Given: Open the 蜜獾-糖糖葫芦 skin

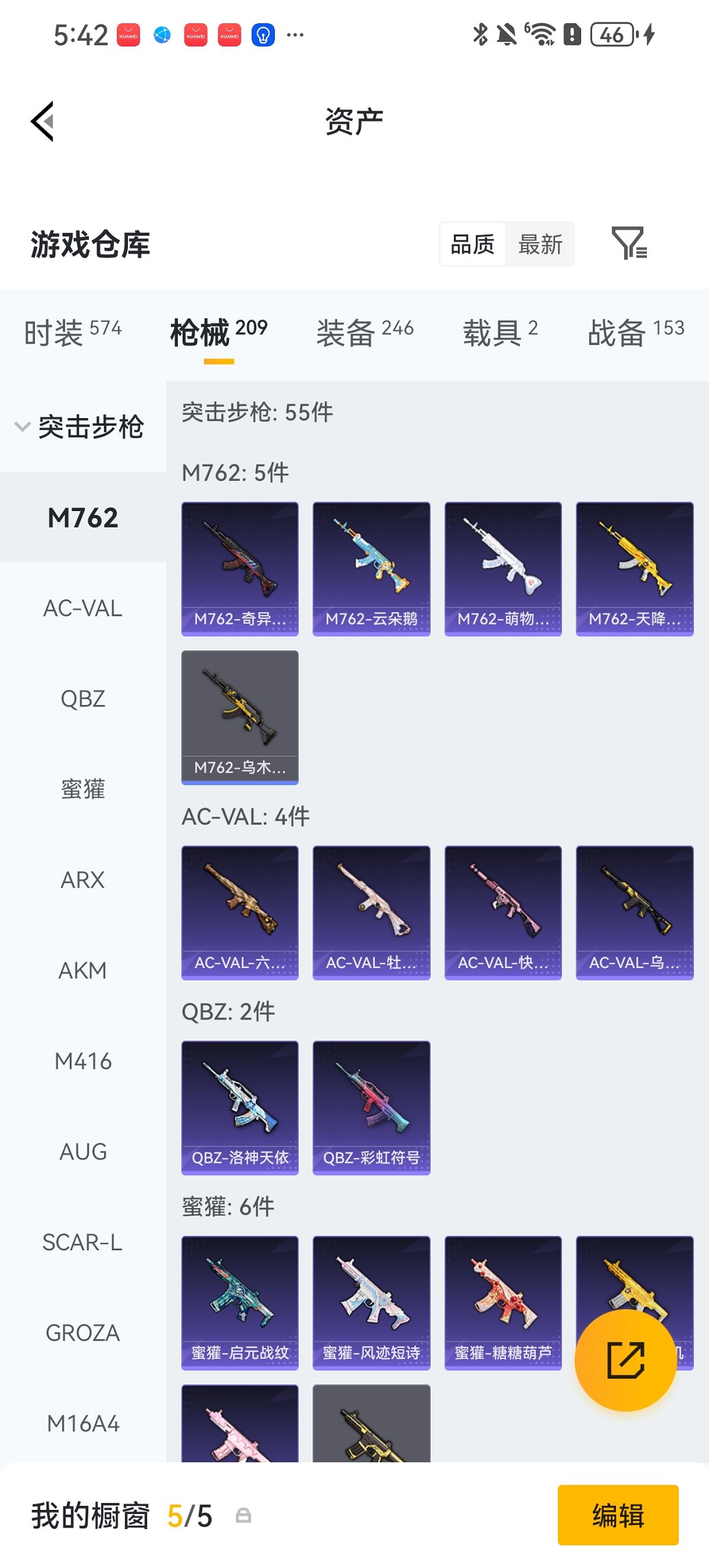Looking at the screenshot, I should tap(503, 1302).
